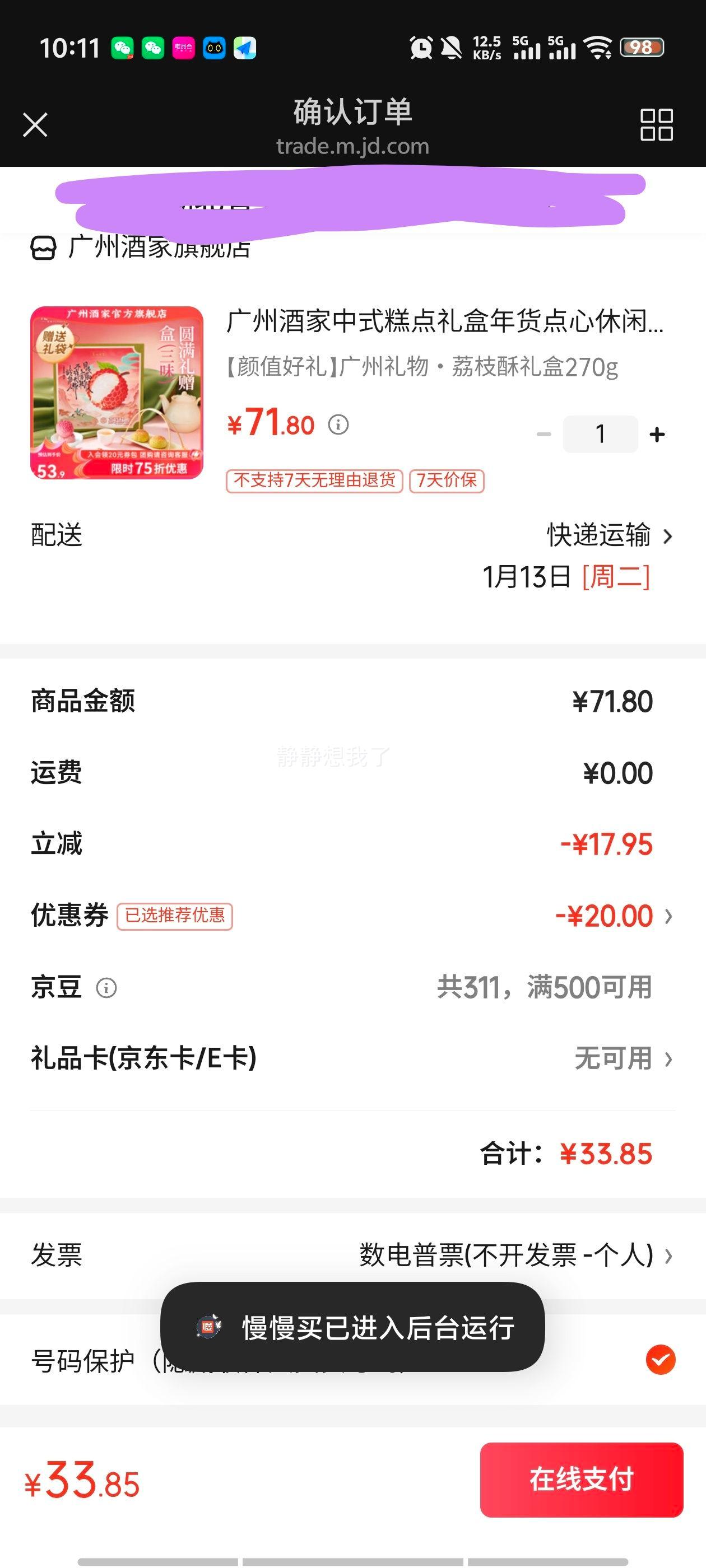Tap the info icon beside 京豆
706x1568 pixels.
[106, 987]
